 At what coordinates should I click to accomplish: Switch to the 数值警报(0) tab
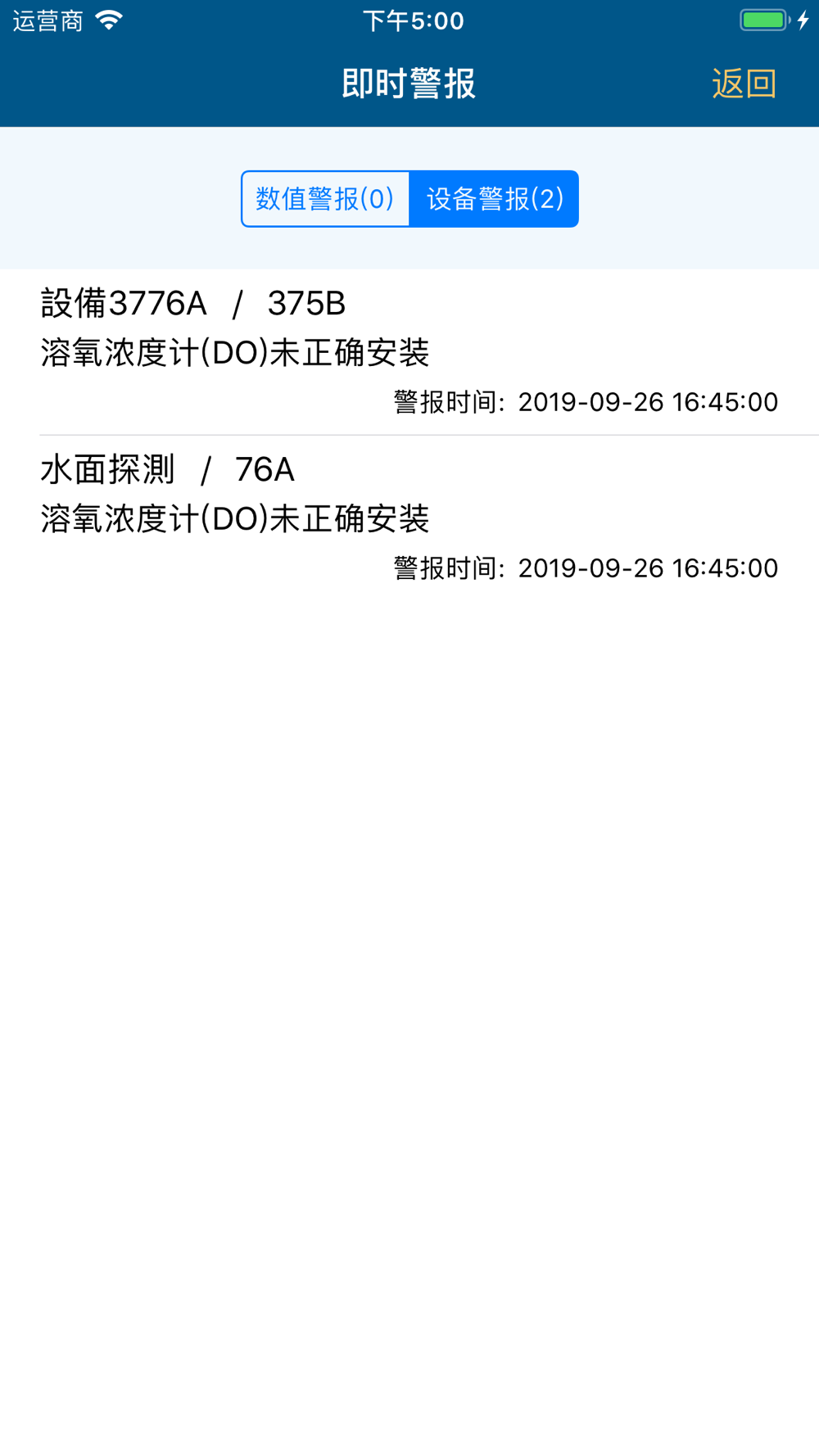(x=325, y=199)
